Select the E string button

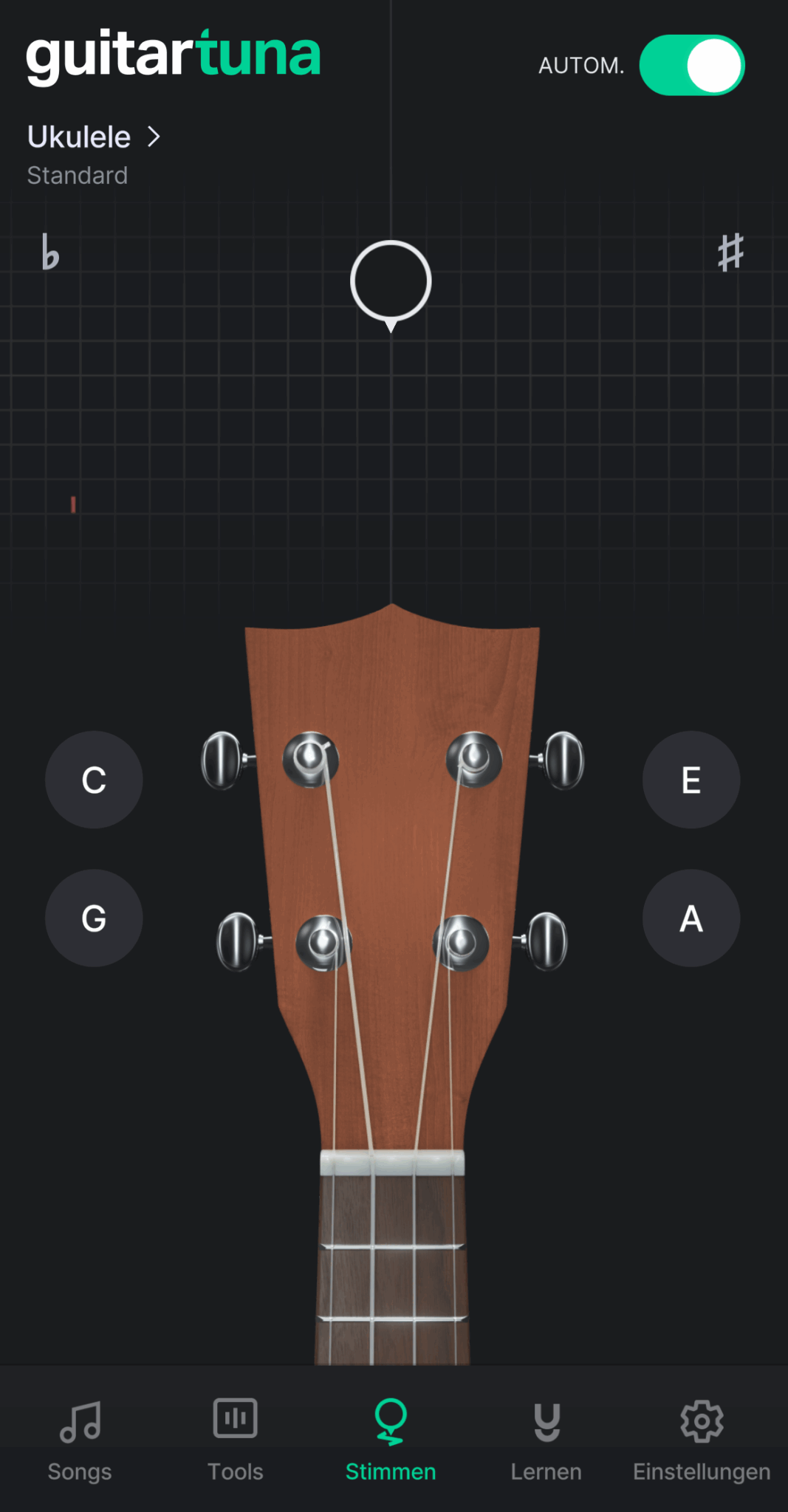691,780
